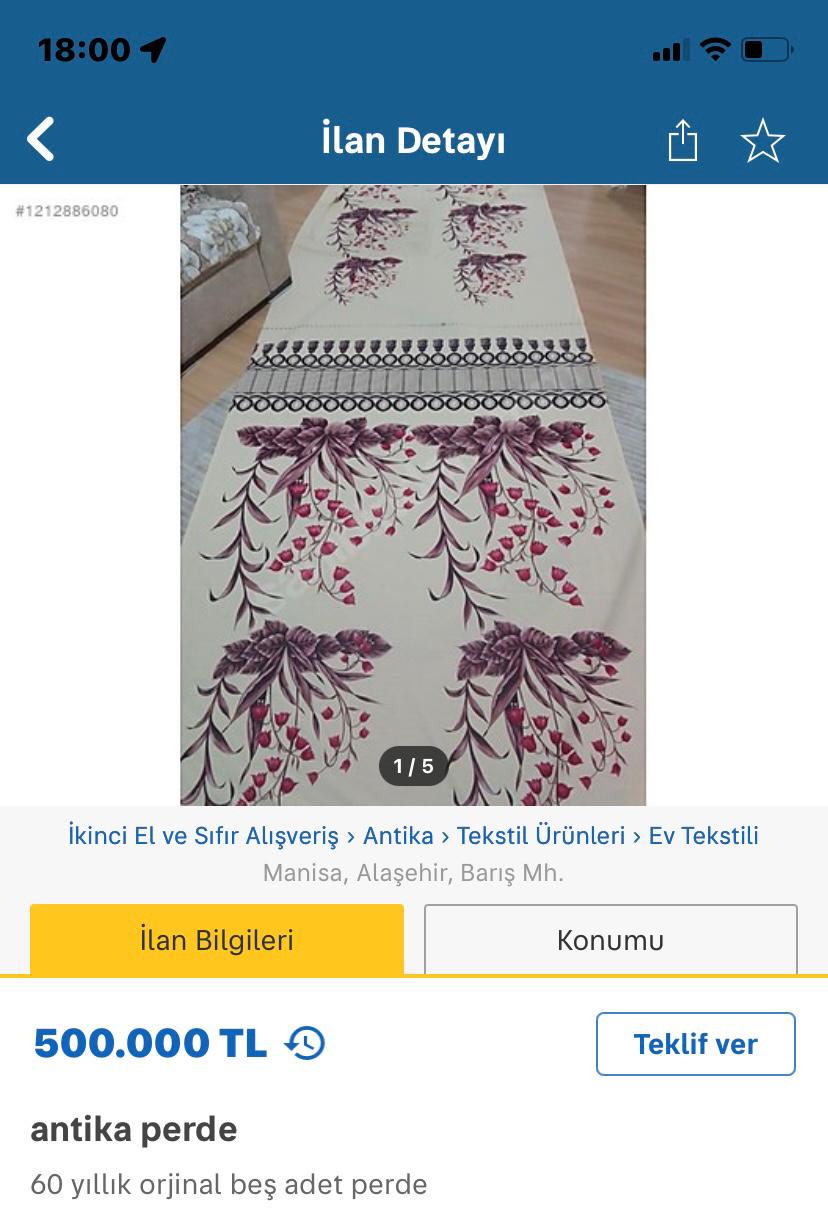Share this listing
The image size is (828, 1223).
(682, 140)
